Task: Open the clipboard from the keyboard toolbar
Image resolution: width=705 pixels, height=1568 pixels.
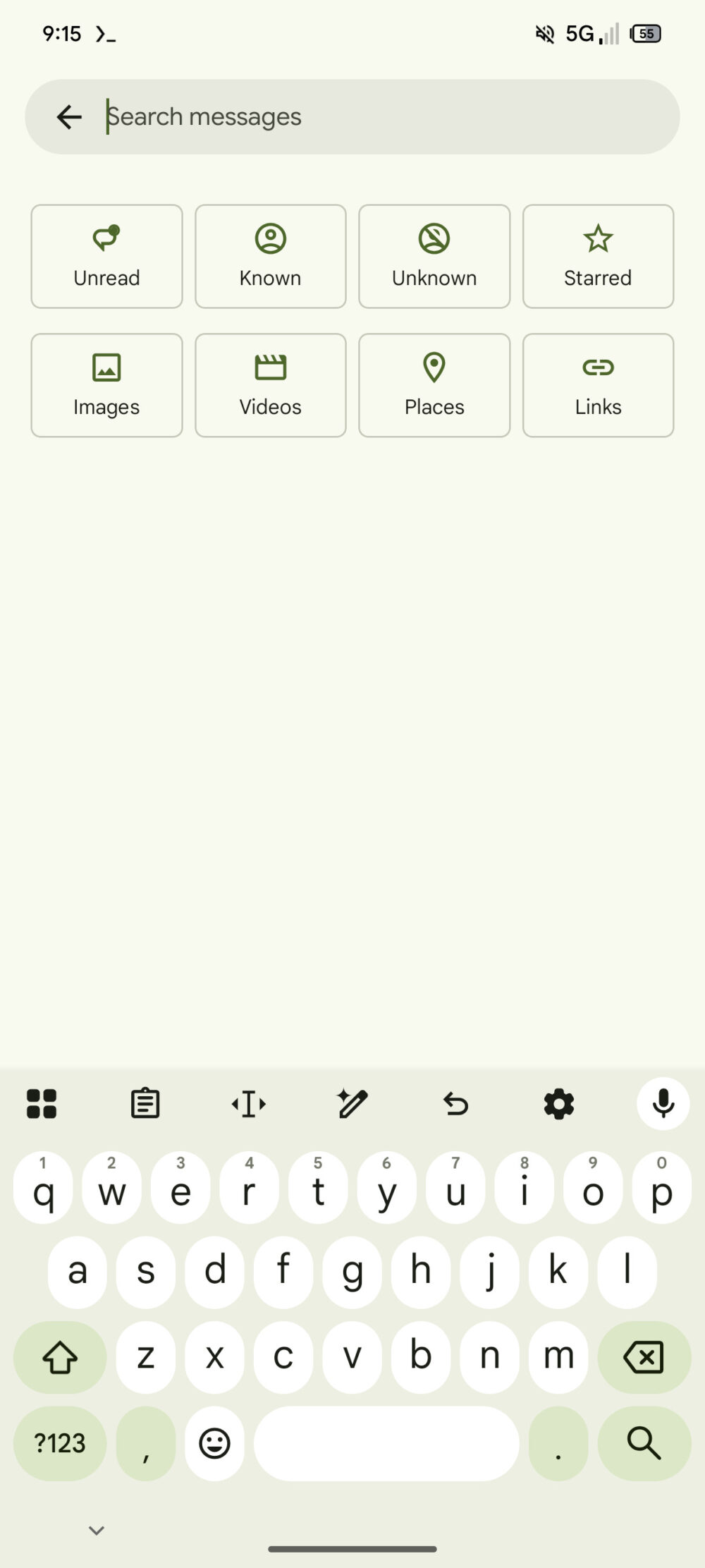Action: pos(146,1103)
